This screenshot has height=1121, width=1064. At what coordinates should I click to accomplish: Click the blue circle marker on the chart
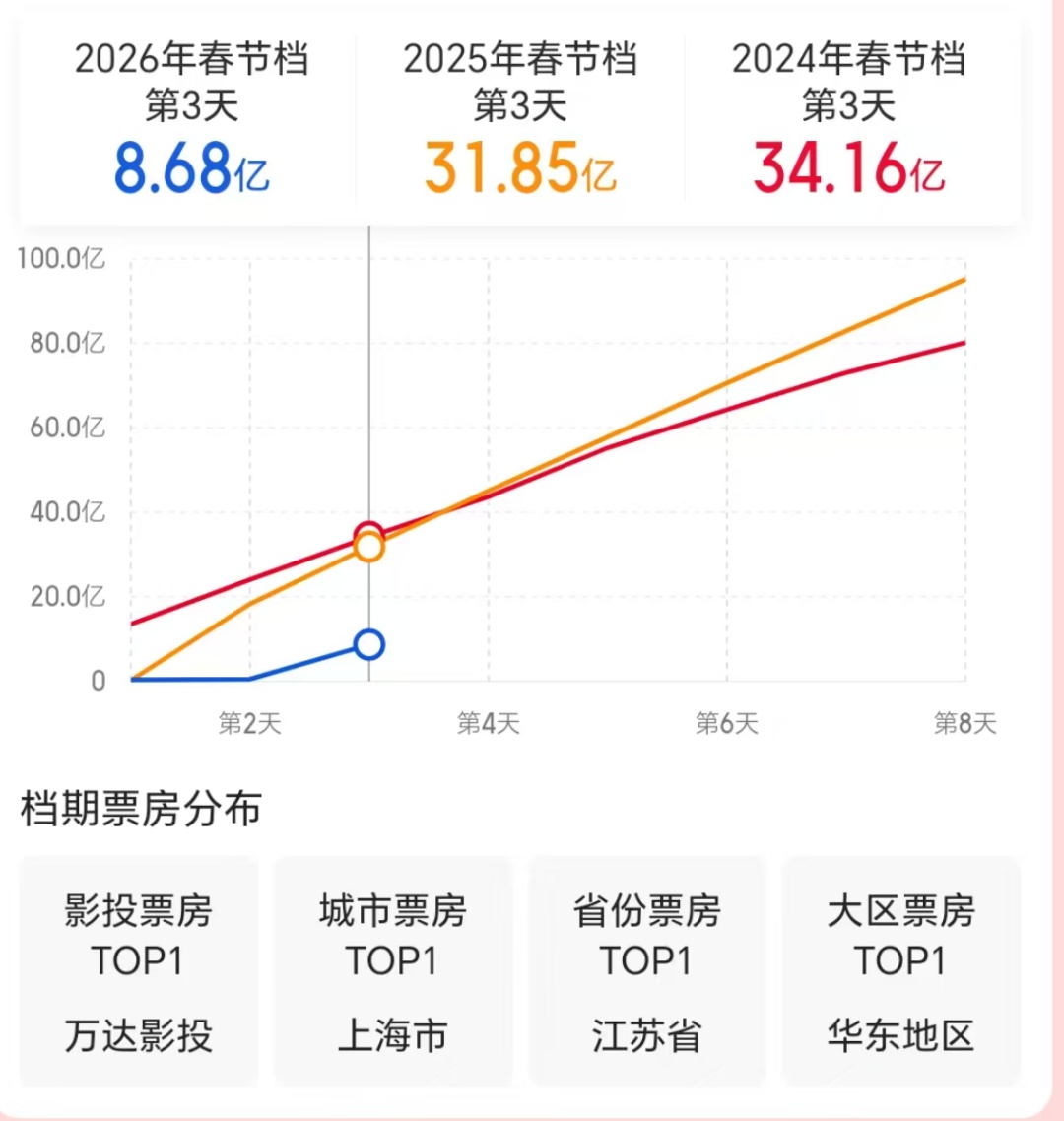coord(369,644)
